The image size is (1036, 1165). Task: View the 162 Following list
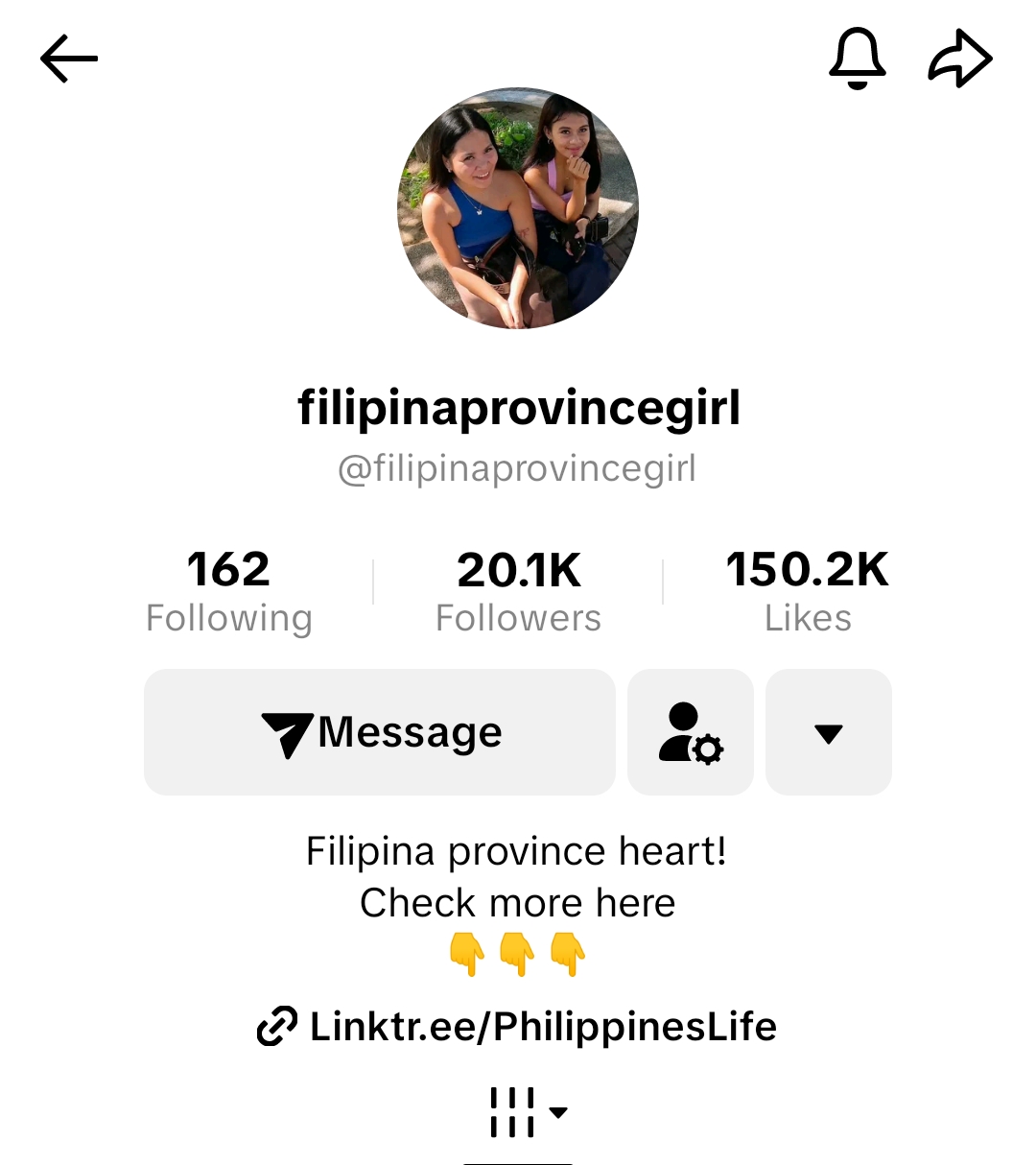[229, 591]
